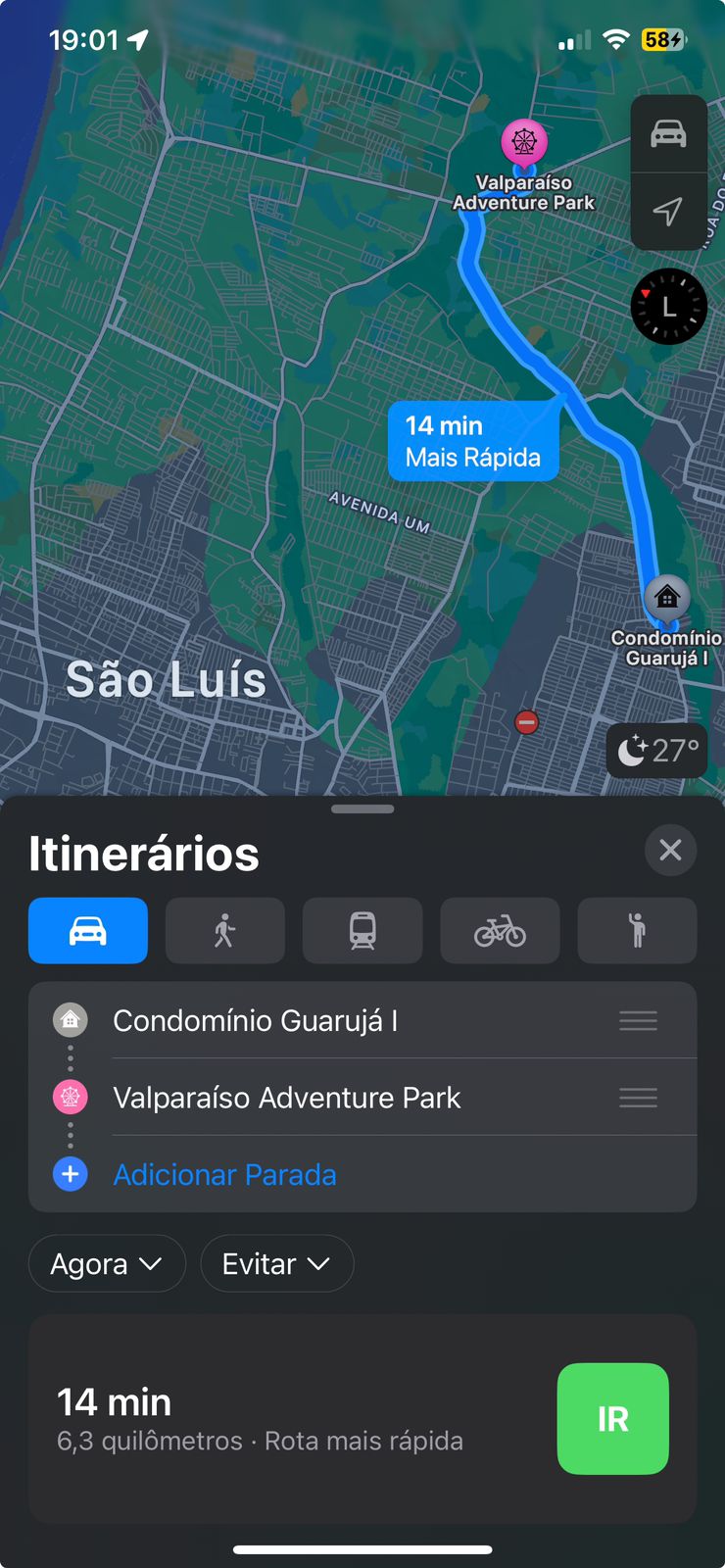Tap the compass to reorient the map
The width and height of the screenshot is (725, 1568).
pos(668,307)
